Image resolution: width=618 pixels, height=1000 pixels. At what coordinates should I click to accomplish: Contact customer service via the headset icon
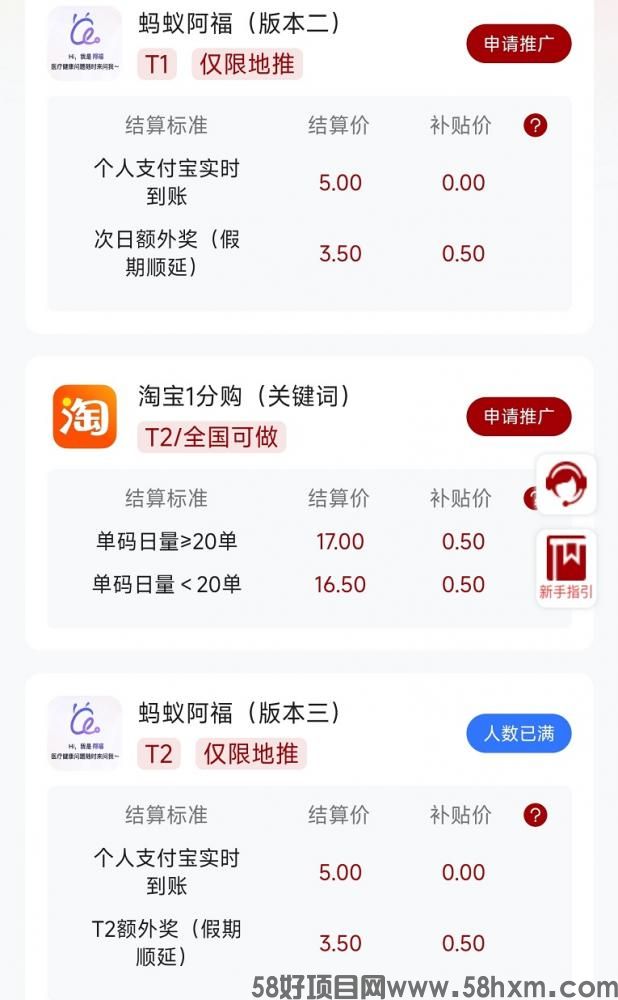(567, 485)
